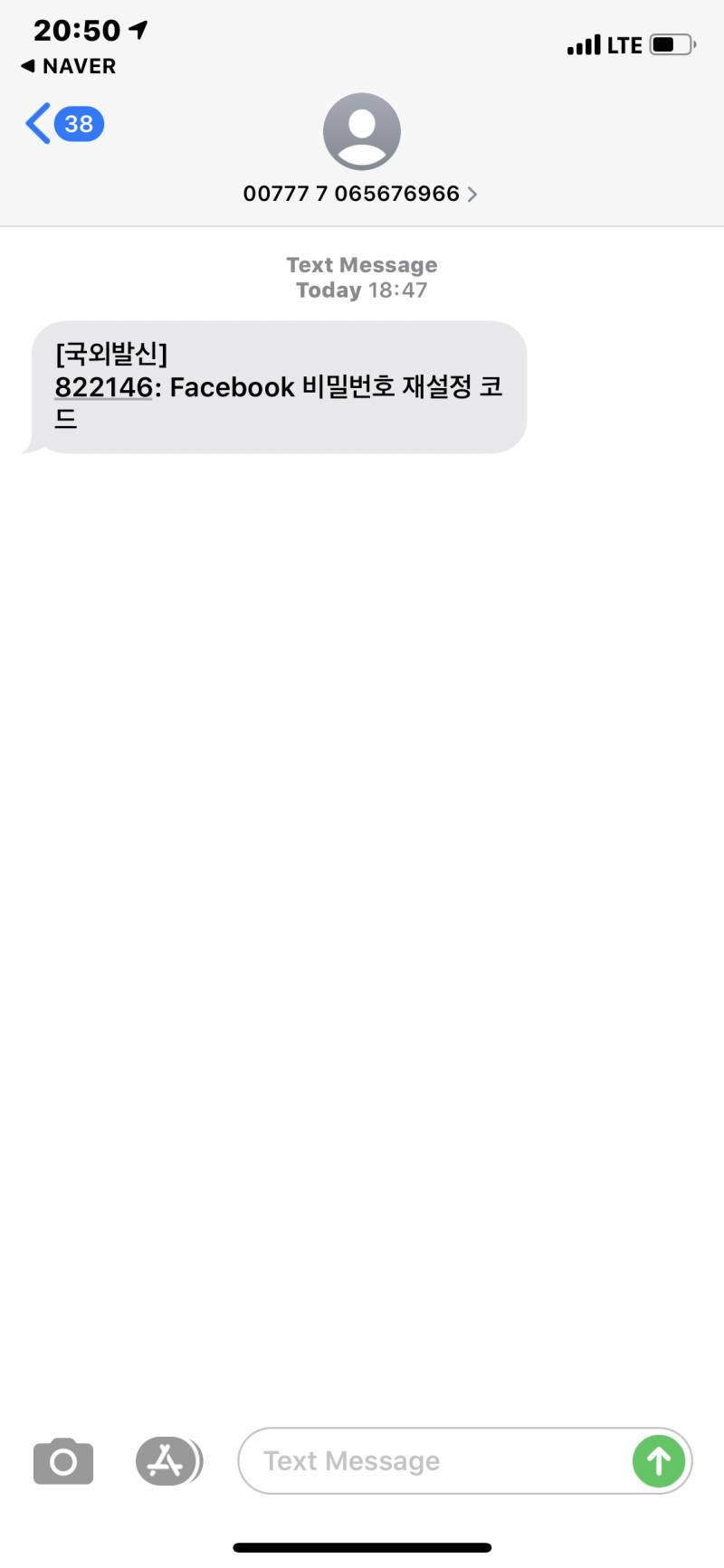724x1568 pixels.
Task: Tap the underlined code 822146
Action: (103, 387)
